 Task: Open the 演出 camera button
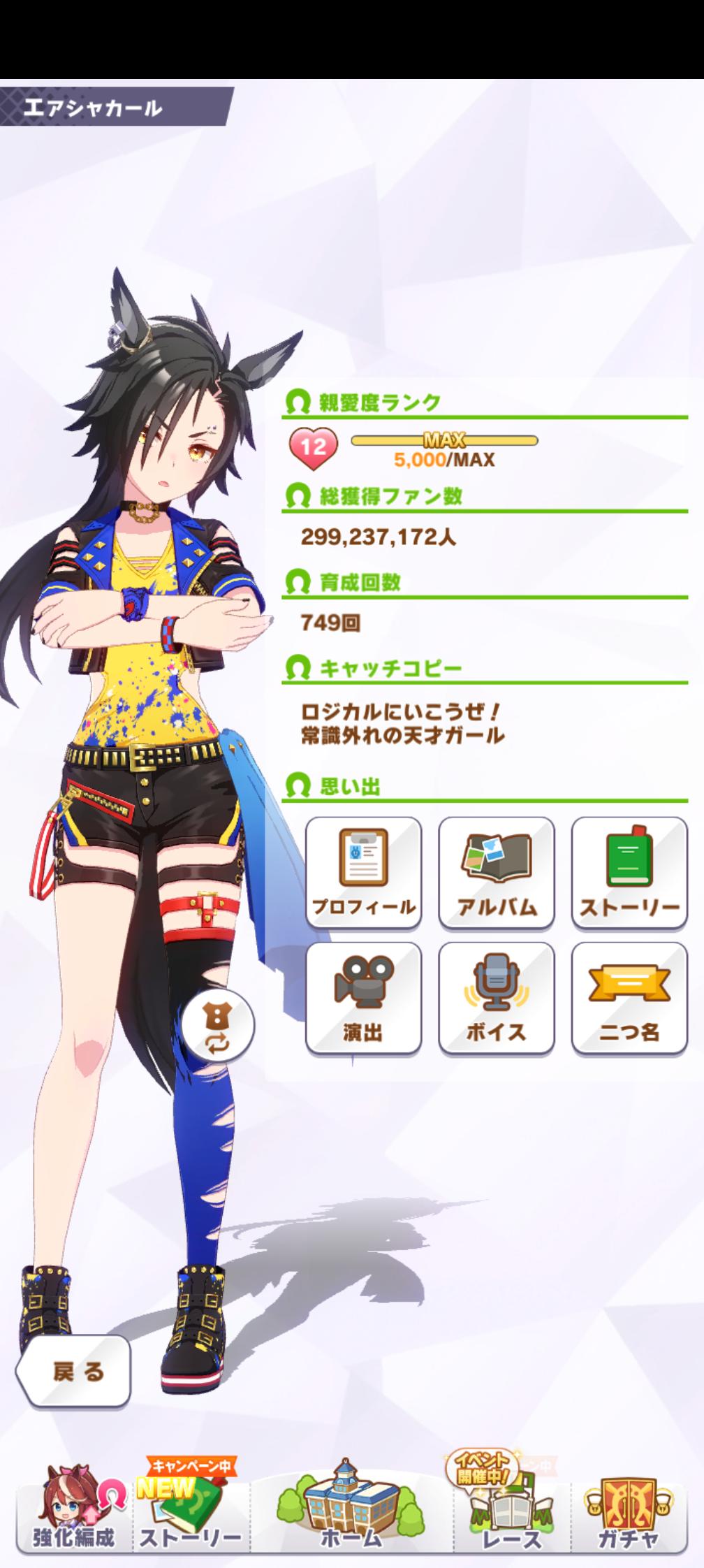(x=363, y=998)
